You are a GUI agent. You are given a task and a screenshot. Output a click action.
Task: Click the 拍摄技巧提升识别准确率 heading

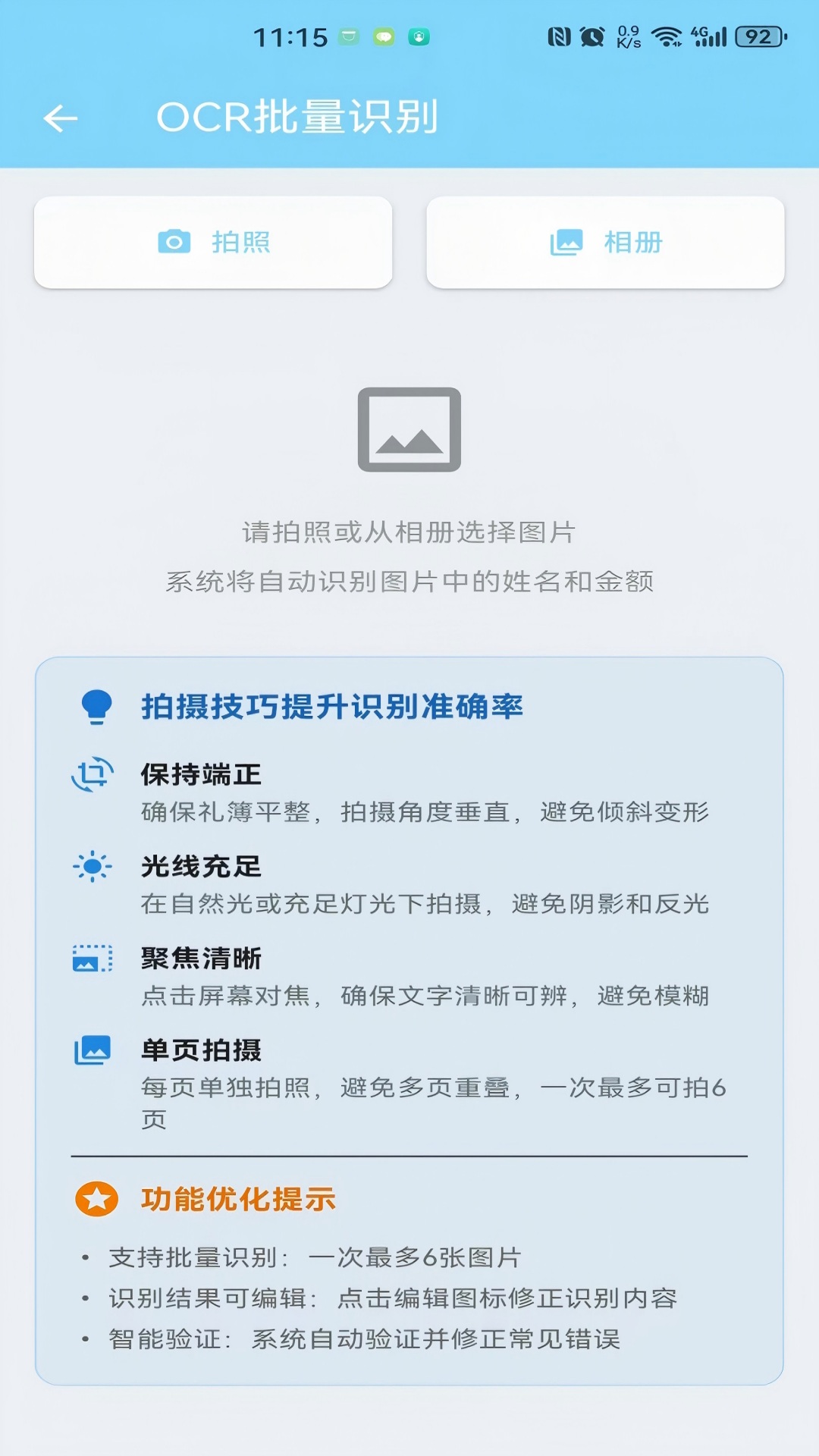point(334,708)
